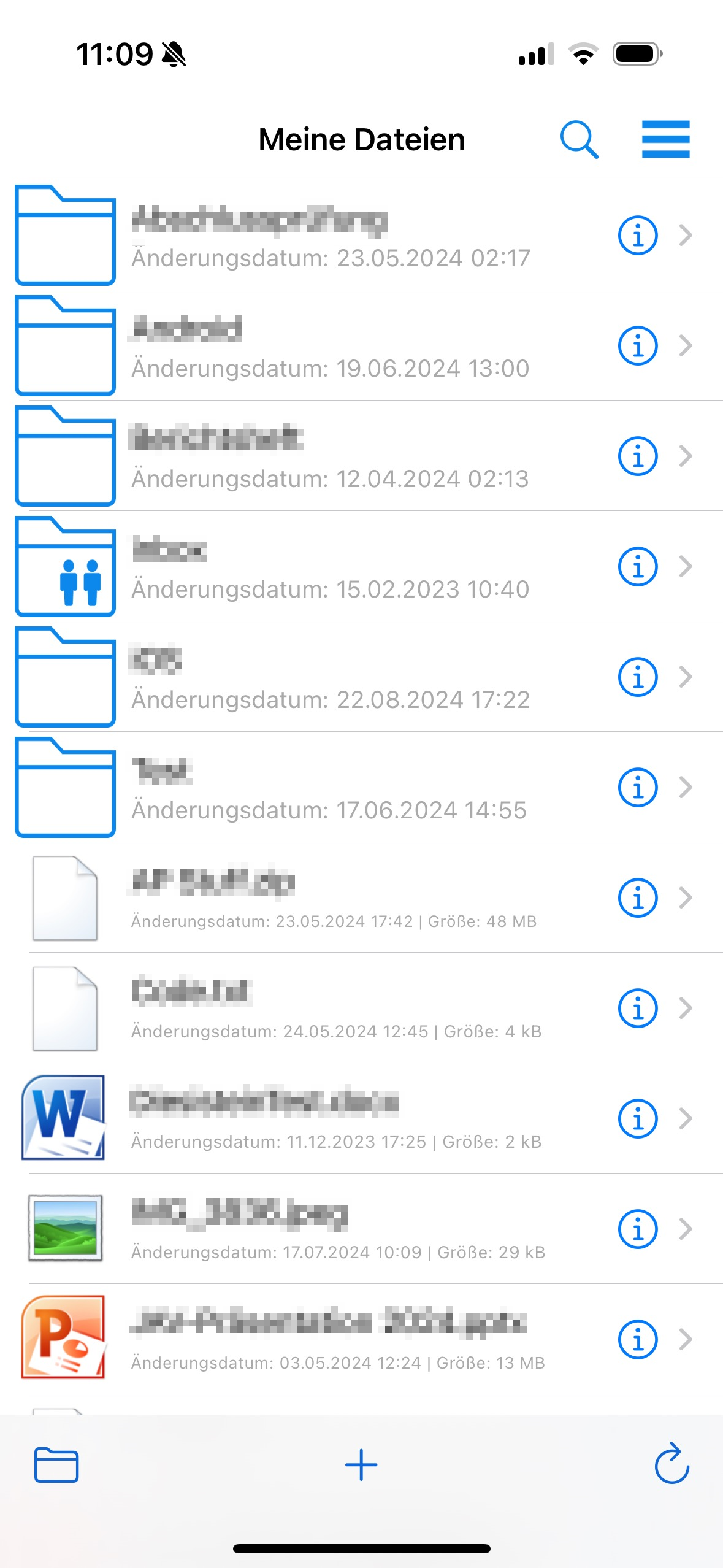723x1568 pixels.
Task: Show info for the 4 kB file
Action: [638, 1008]
